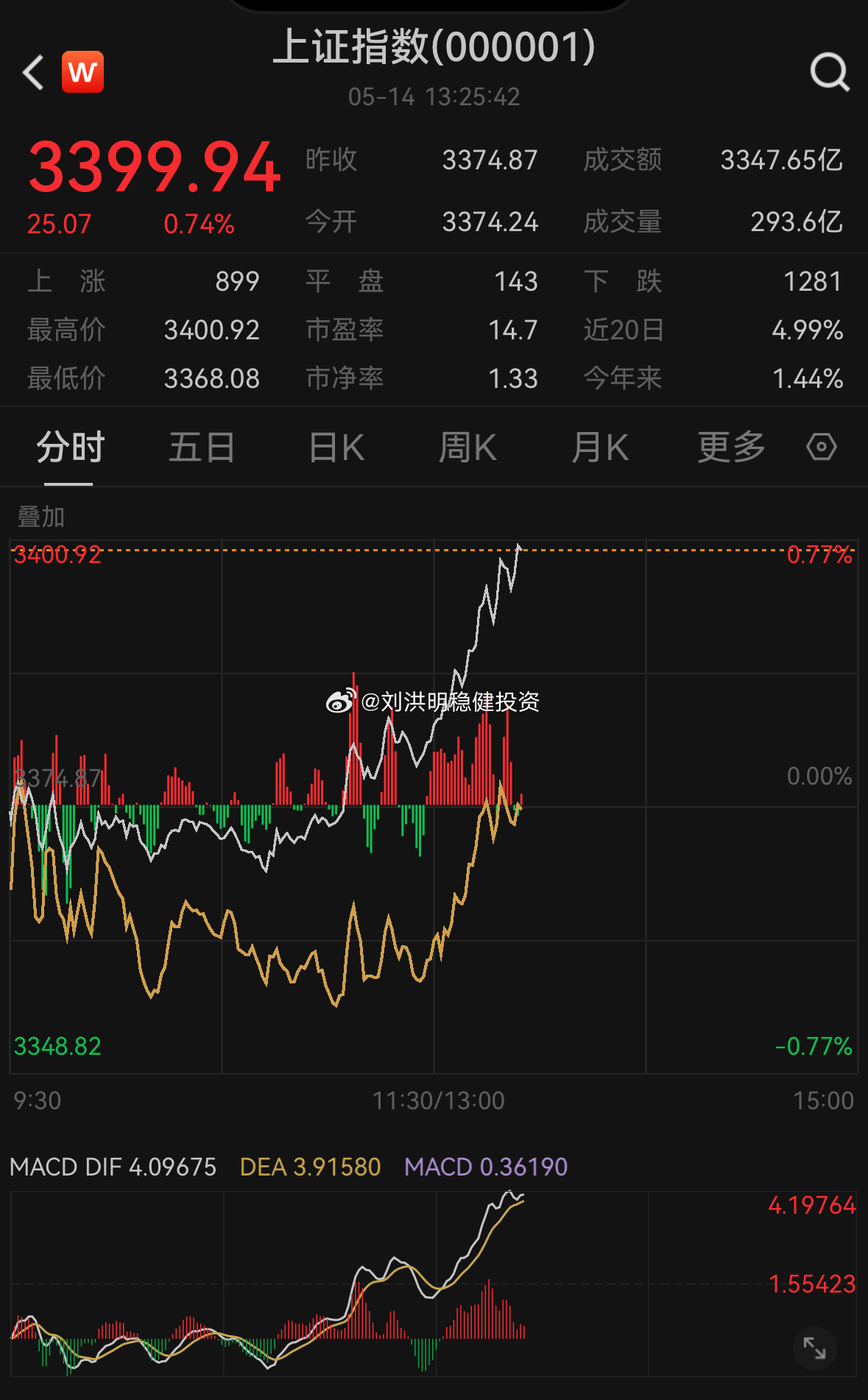This screenshot has width=868, height=1400.
Task: Open chart settings hexagon icon
Action: point(821,447)
